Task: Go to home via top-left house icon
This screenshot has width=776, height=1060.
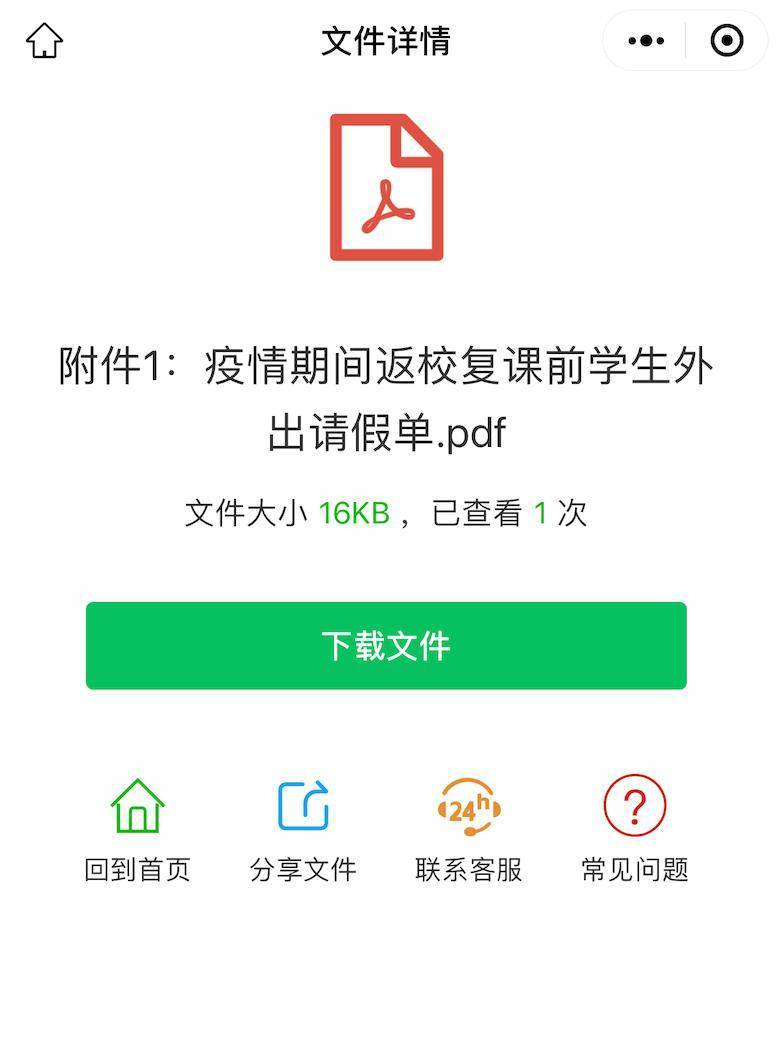Action: (45, 41)
